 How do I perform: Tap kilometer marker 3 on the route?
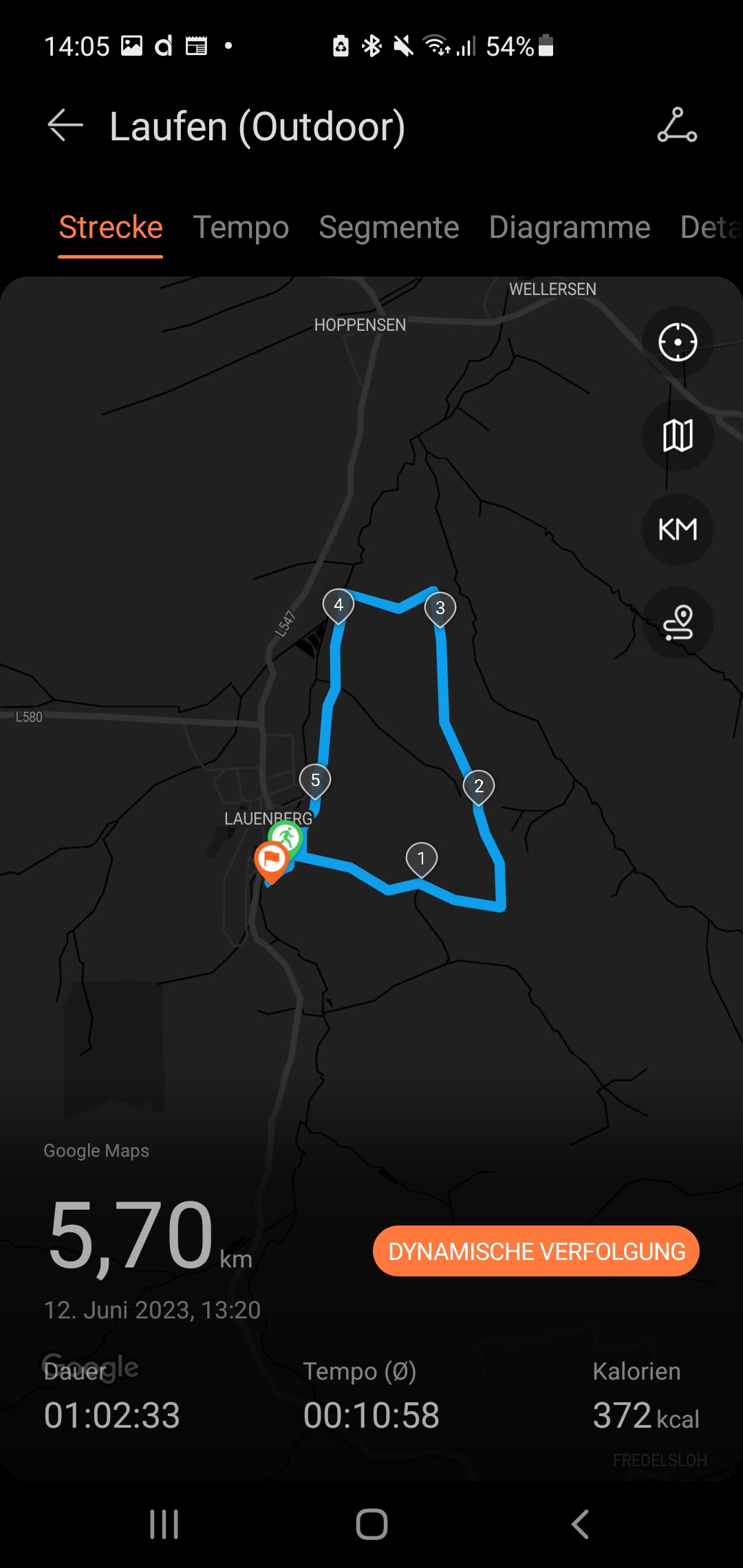pos(440,609)
